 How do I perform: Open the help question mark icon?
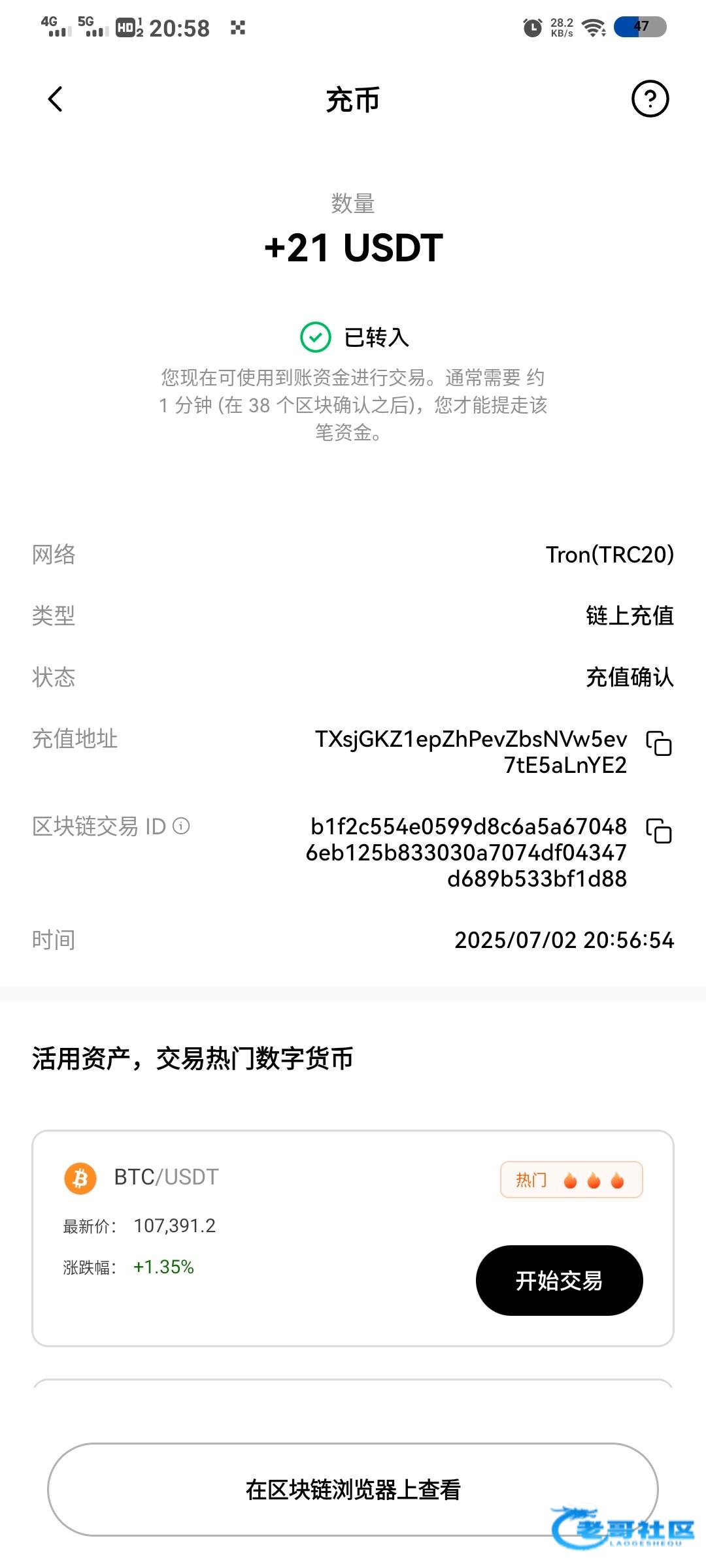(650, 99)
